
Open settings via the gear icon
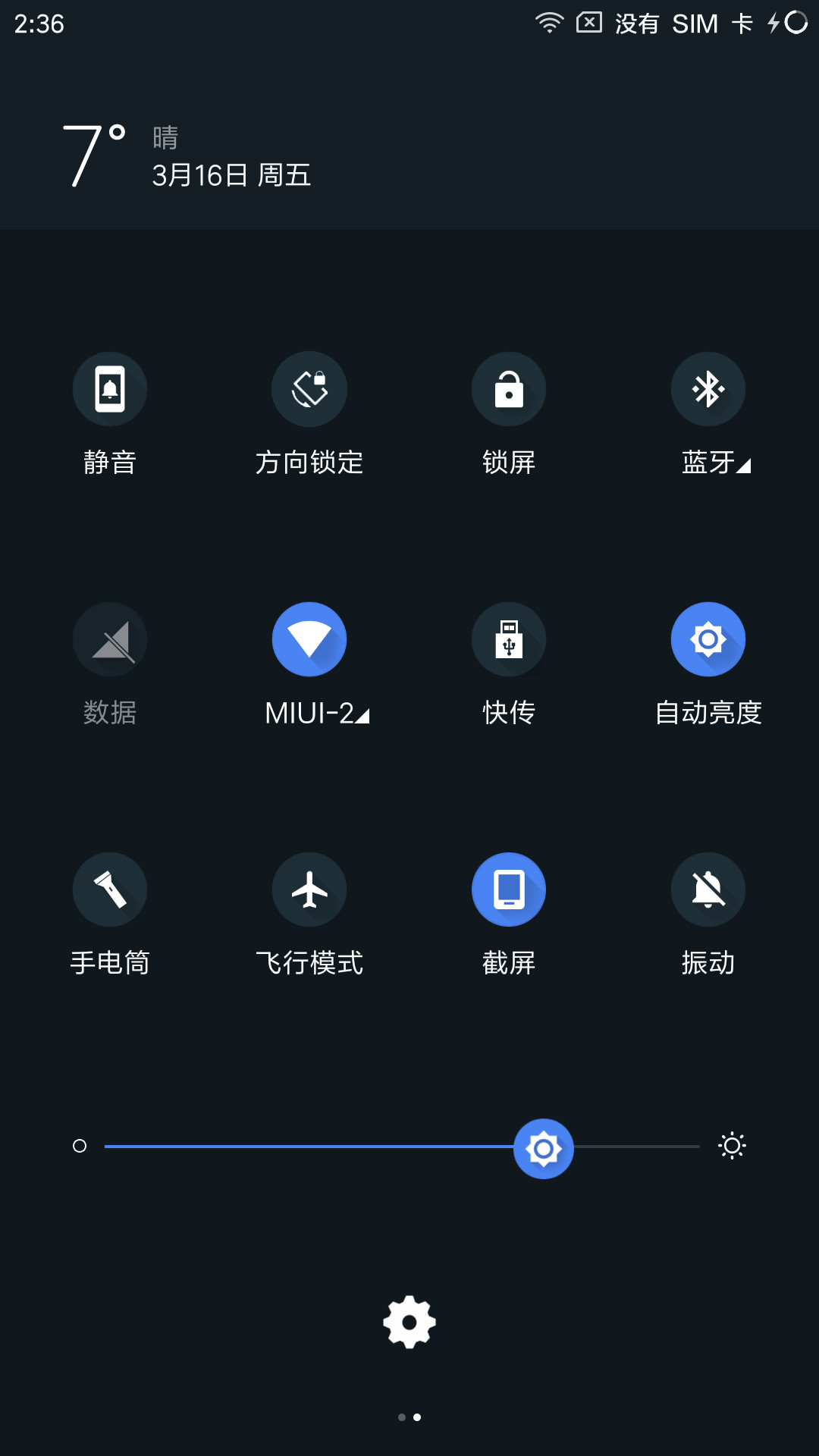click(x=409, y=1322)
